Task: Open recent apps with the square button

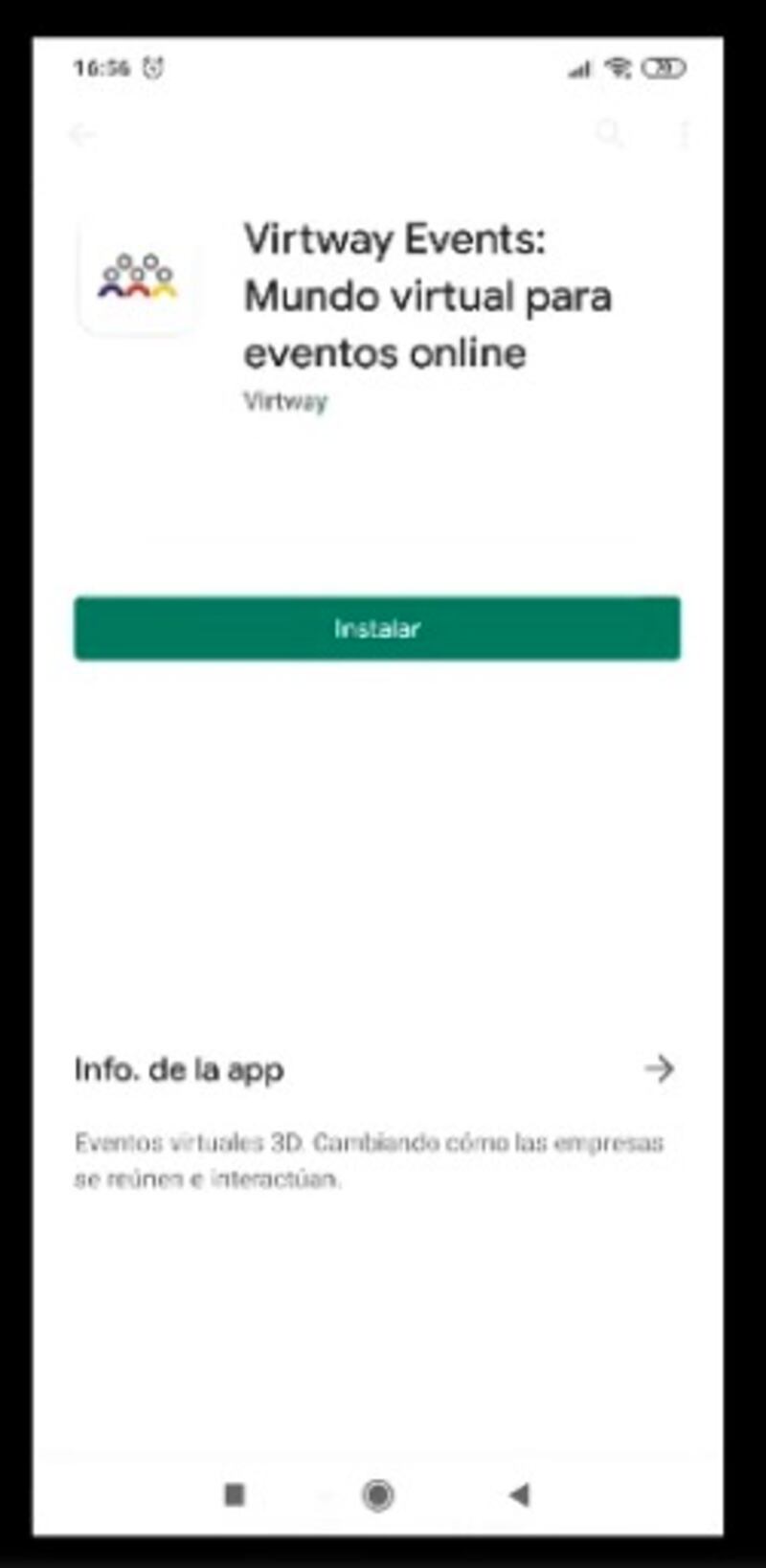Action: tap(235, 1494)
